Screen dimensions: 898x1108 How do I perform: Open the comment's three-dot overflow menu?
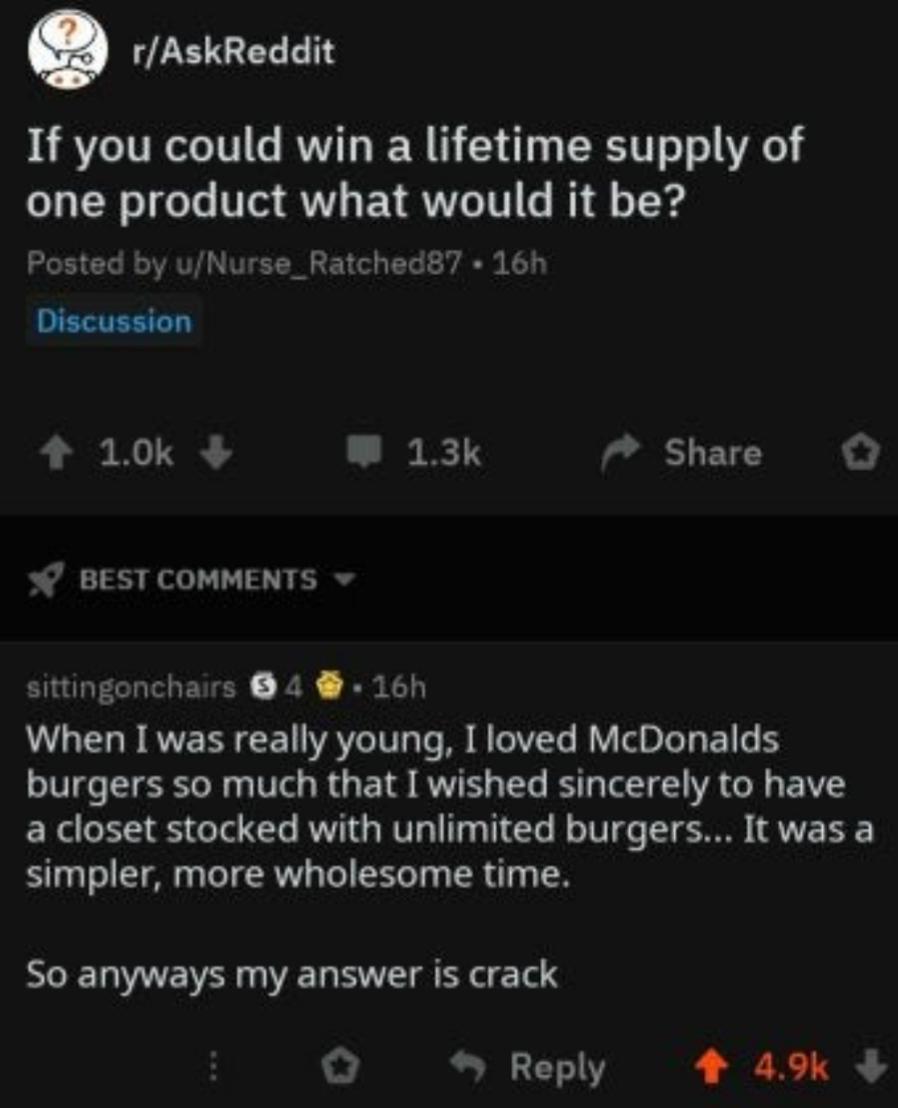coord(212,1066)
